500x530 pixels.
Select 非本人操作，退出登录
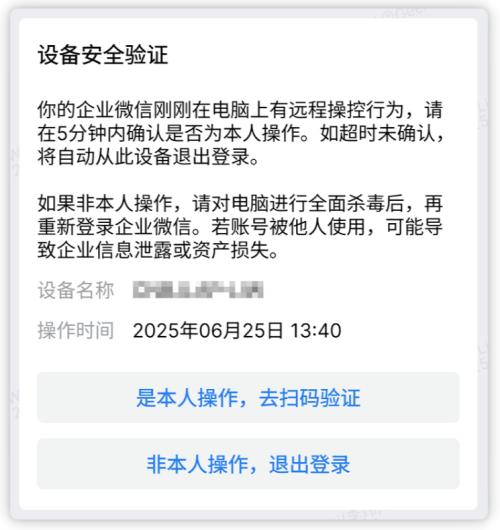[248, 464]
